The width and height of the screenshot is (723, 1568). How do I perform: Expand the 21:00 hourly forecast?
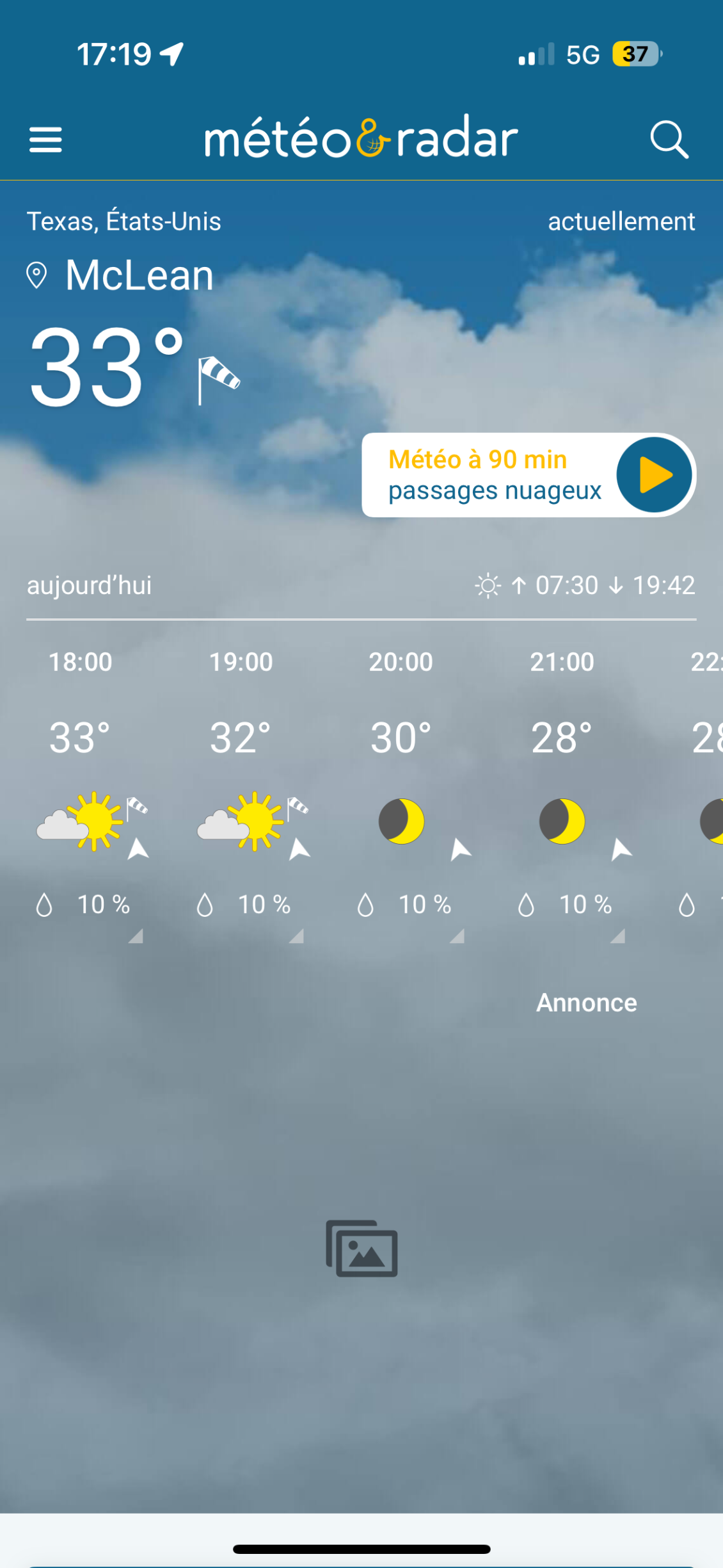click(617, 936)
